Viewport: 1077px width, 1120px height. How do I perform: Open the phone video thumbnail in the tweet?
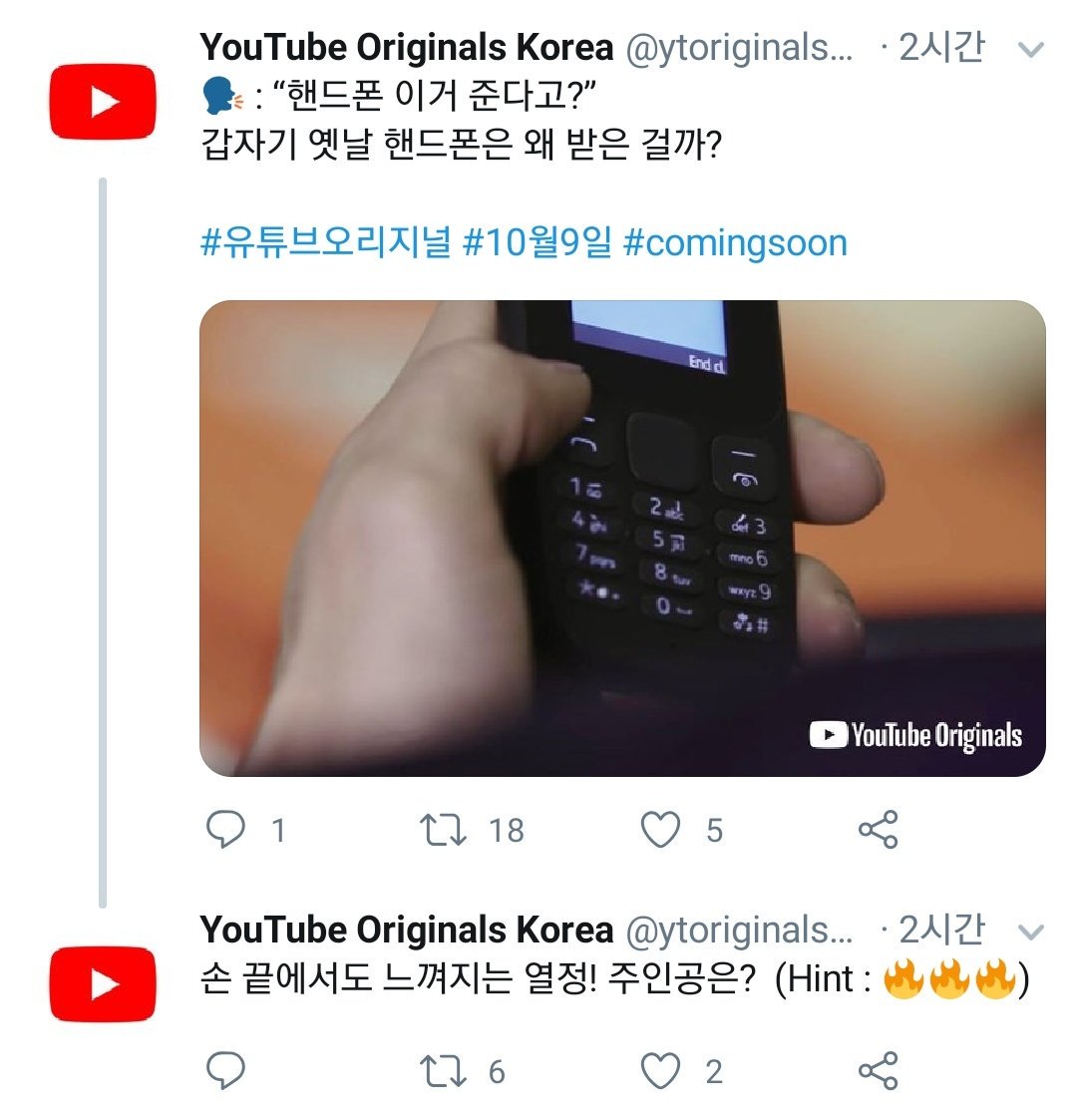pos(622,538)
